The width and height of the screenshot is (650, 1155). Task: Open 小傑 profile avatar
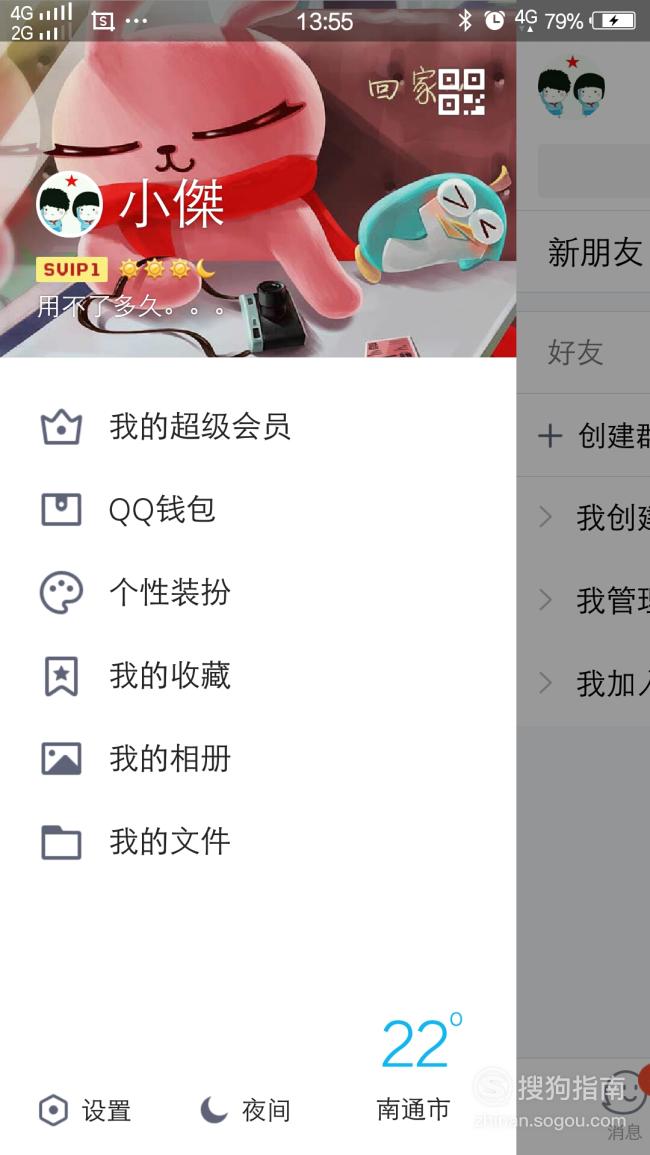[69, 204]
